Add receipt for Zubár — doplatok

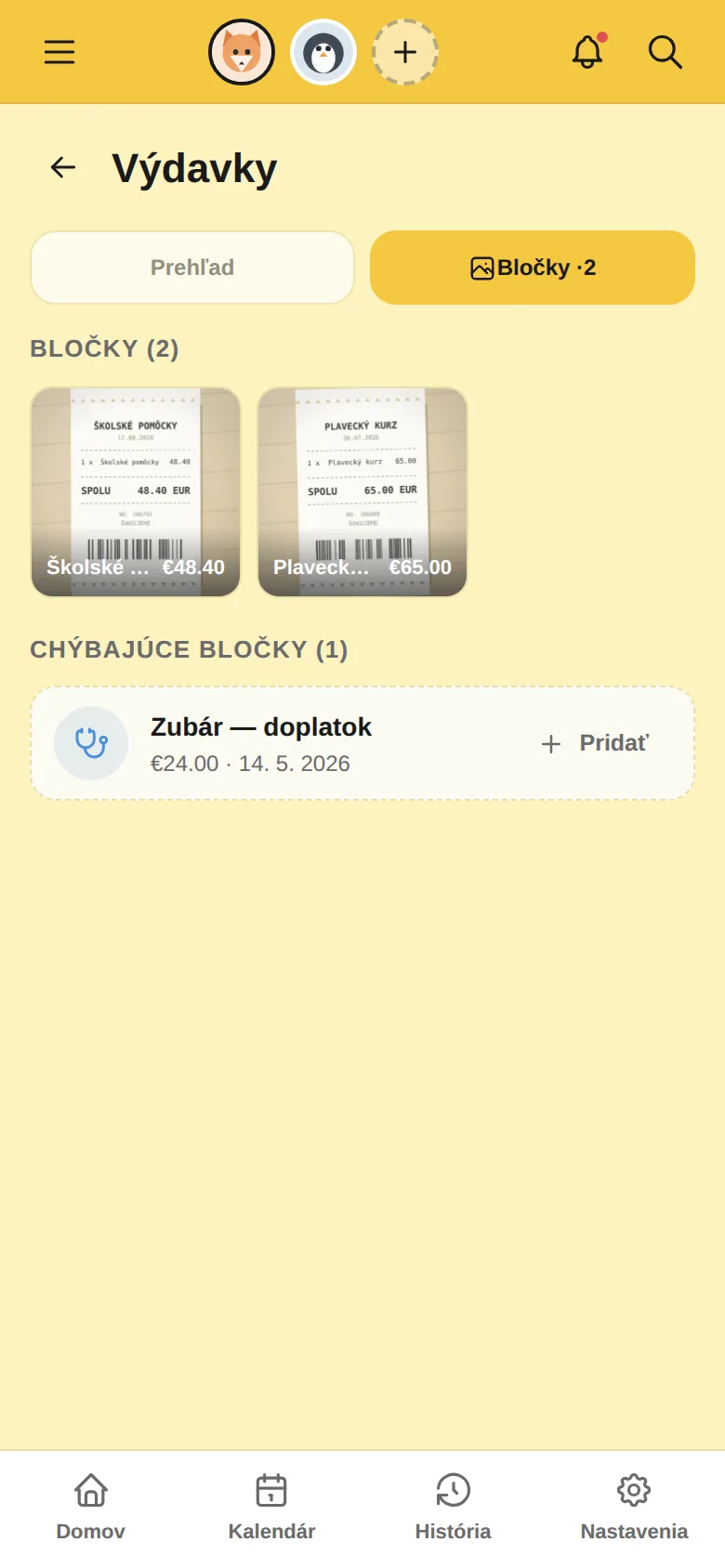click(595, 743)
